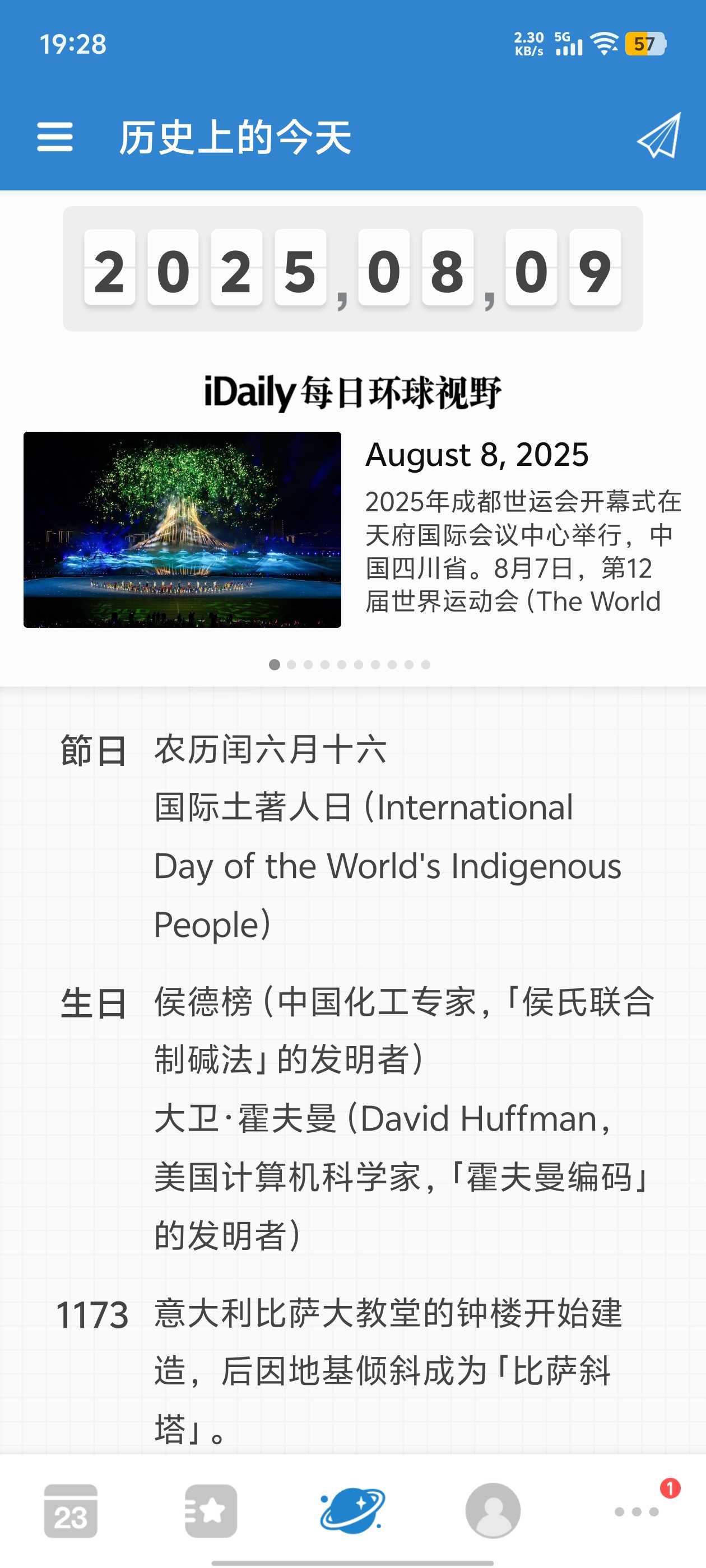The height and width of the screenshot is (1568, 706).
Task: Share today's history via paper plane icon
Action: (x=658, y=136)
